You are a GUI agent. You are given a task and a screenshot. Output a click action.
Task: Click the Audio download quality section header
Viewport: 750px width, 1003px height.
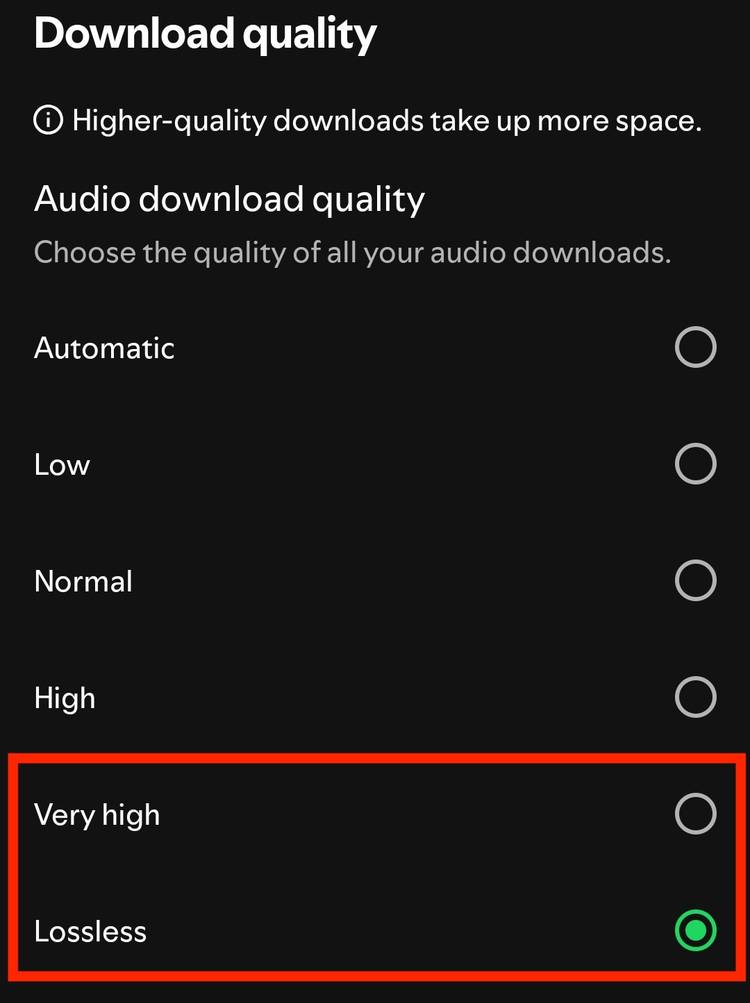pos(229,199)
